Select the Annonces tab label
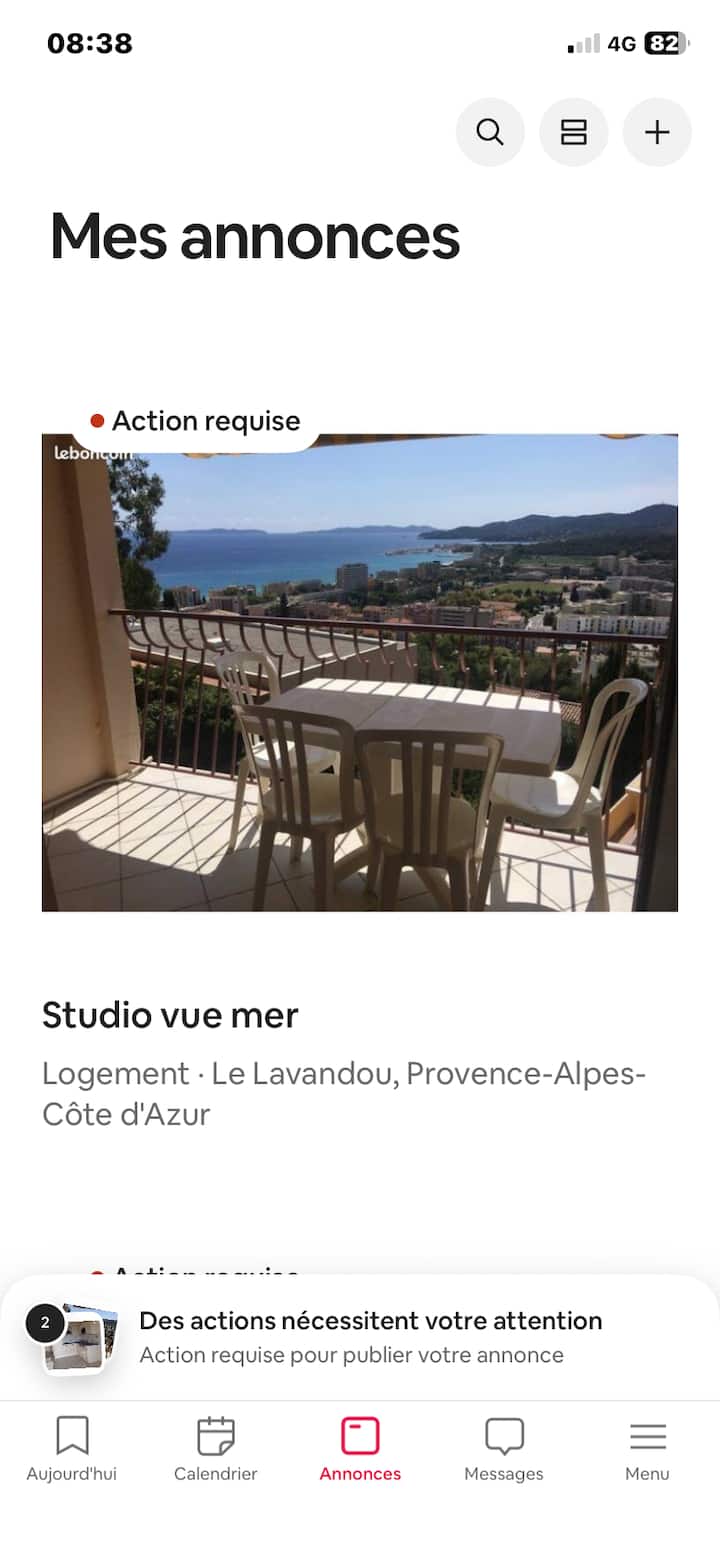Viewport: 720px width, 1558px height. click(360, 1473)
